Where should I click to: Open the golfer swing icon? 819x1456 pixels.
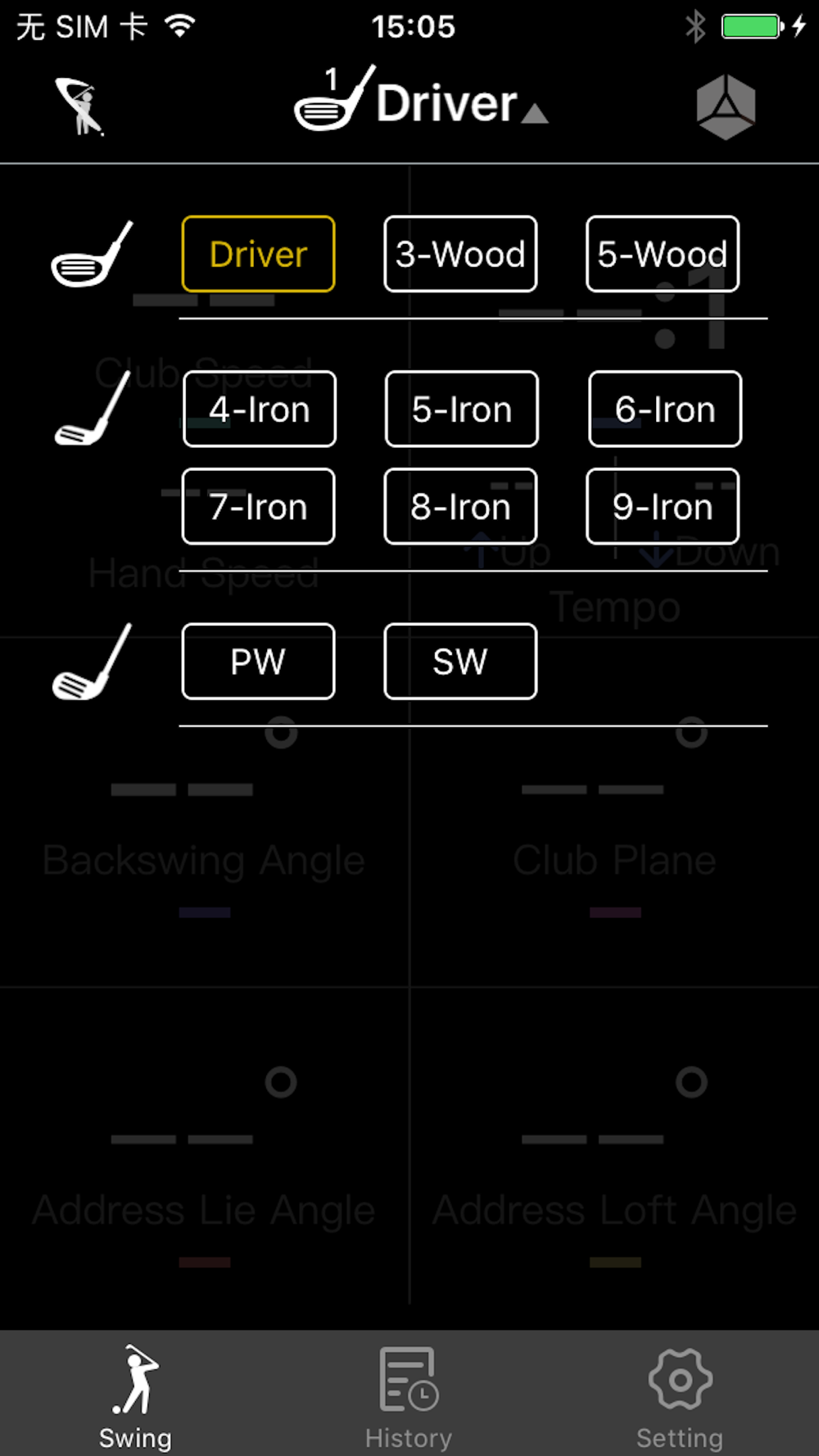pyautogui.click(x=79, y=106)
